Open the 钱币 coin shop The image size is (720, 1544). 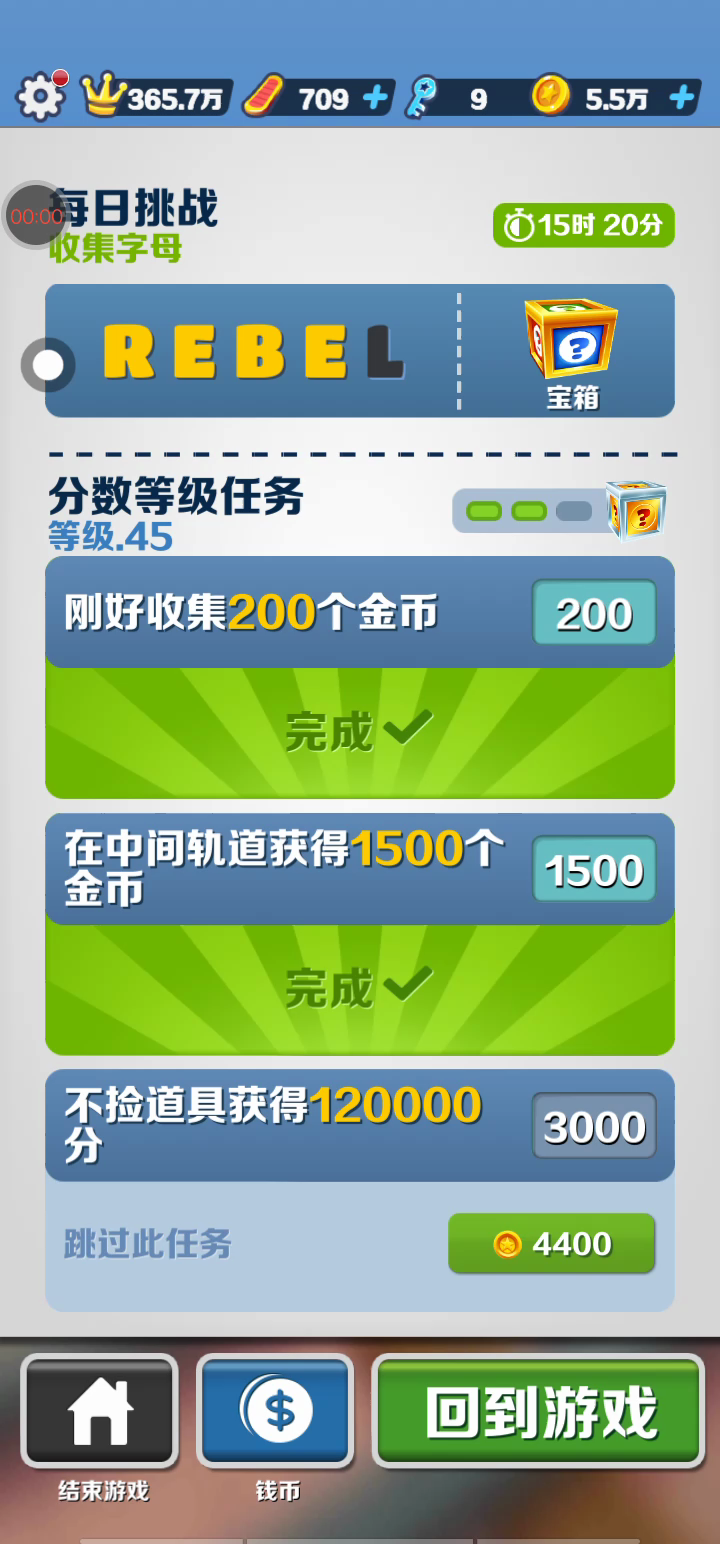click(276, 1411)
